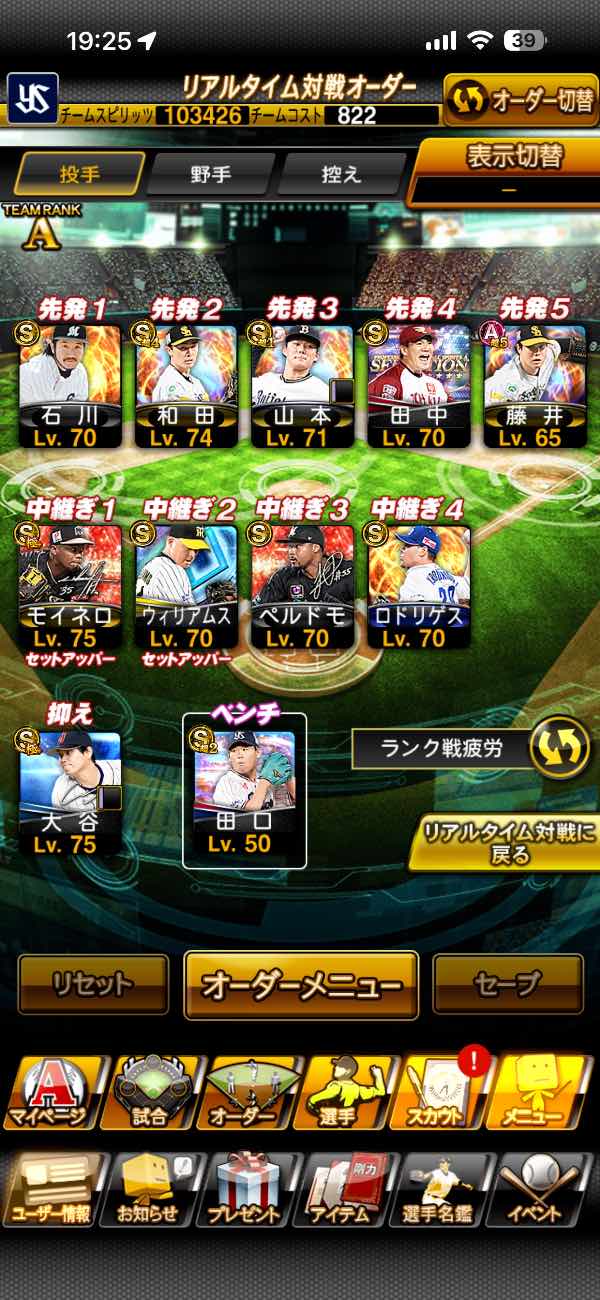The height and width of the screenshot is (1300, 600).
Task: Open the 試合 section
Action: point(153,1094)
